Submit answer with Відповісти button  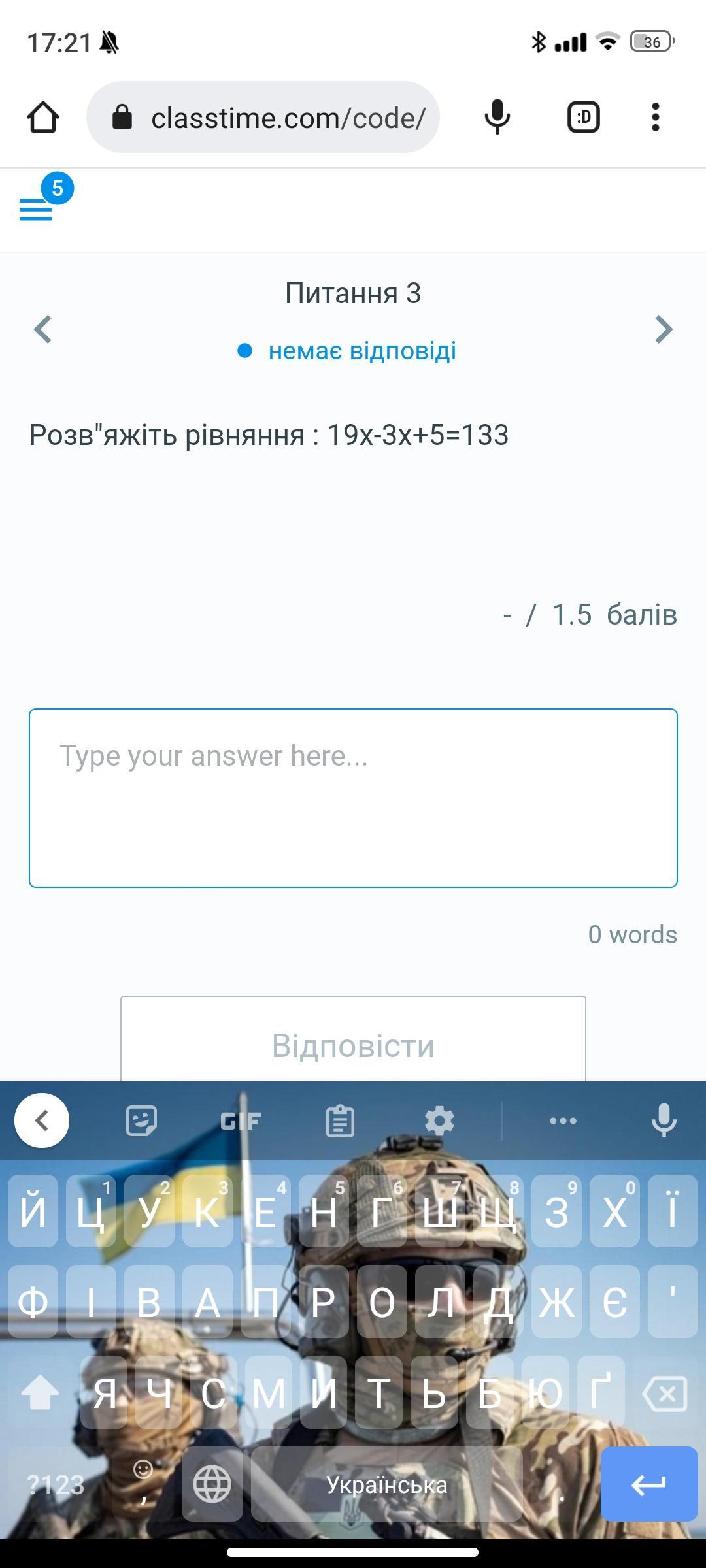[x=353, y=1044]
